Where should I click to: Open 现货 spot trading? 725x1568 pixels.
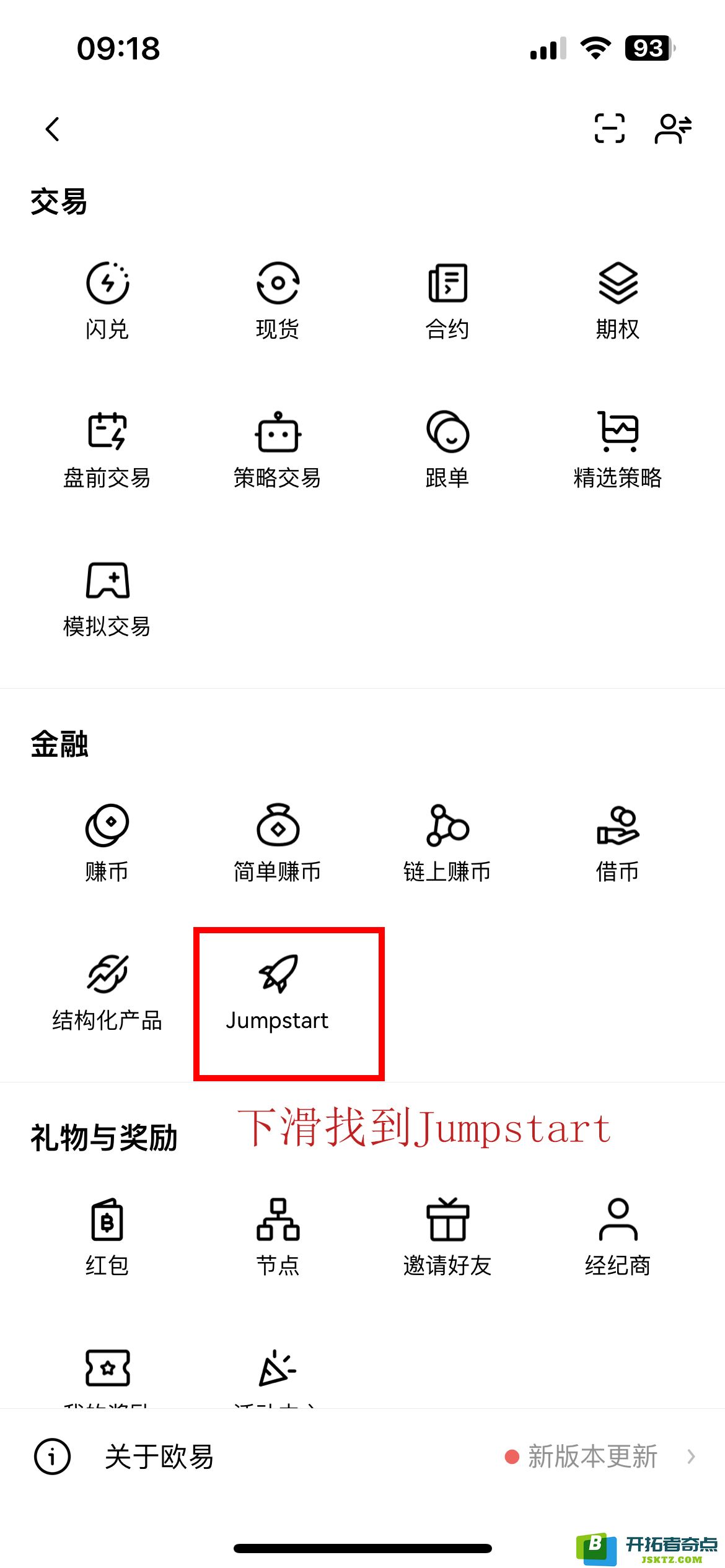click(278, 300)
